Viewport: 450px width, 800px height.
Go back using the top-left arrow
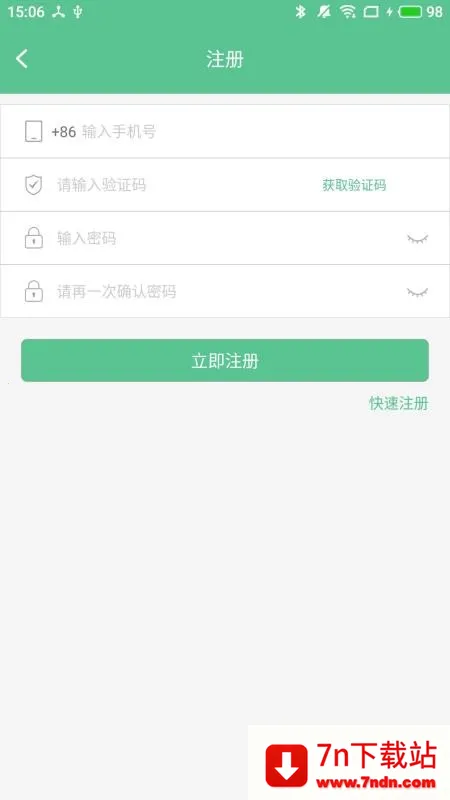click(x=21, y=59)
